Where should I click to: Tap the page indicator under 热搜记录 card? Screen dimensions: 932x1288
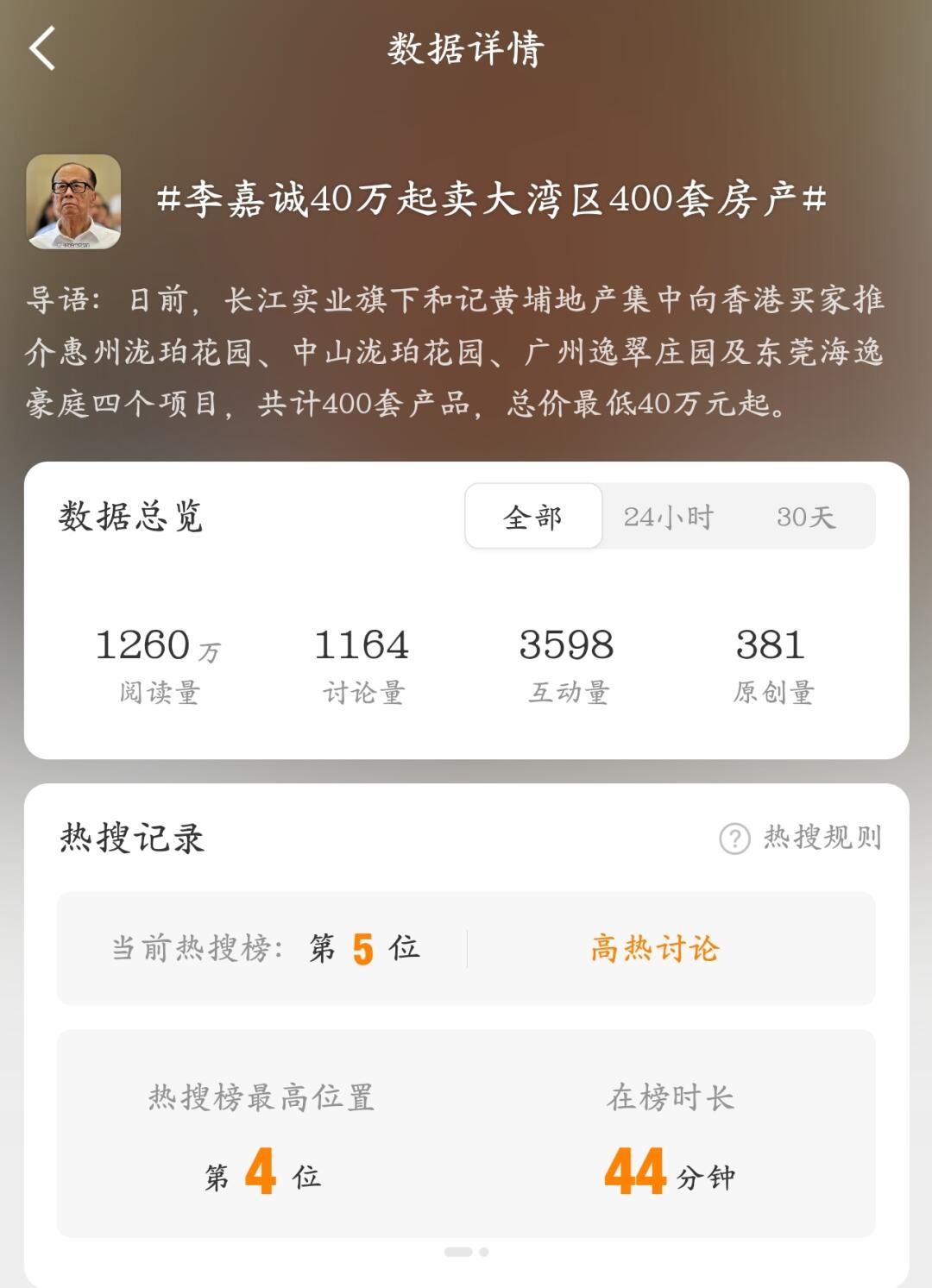click(466, 1252)
